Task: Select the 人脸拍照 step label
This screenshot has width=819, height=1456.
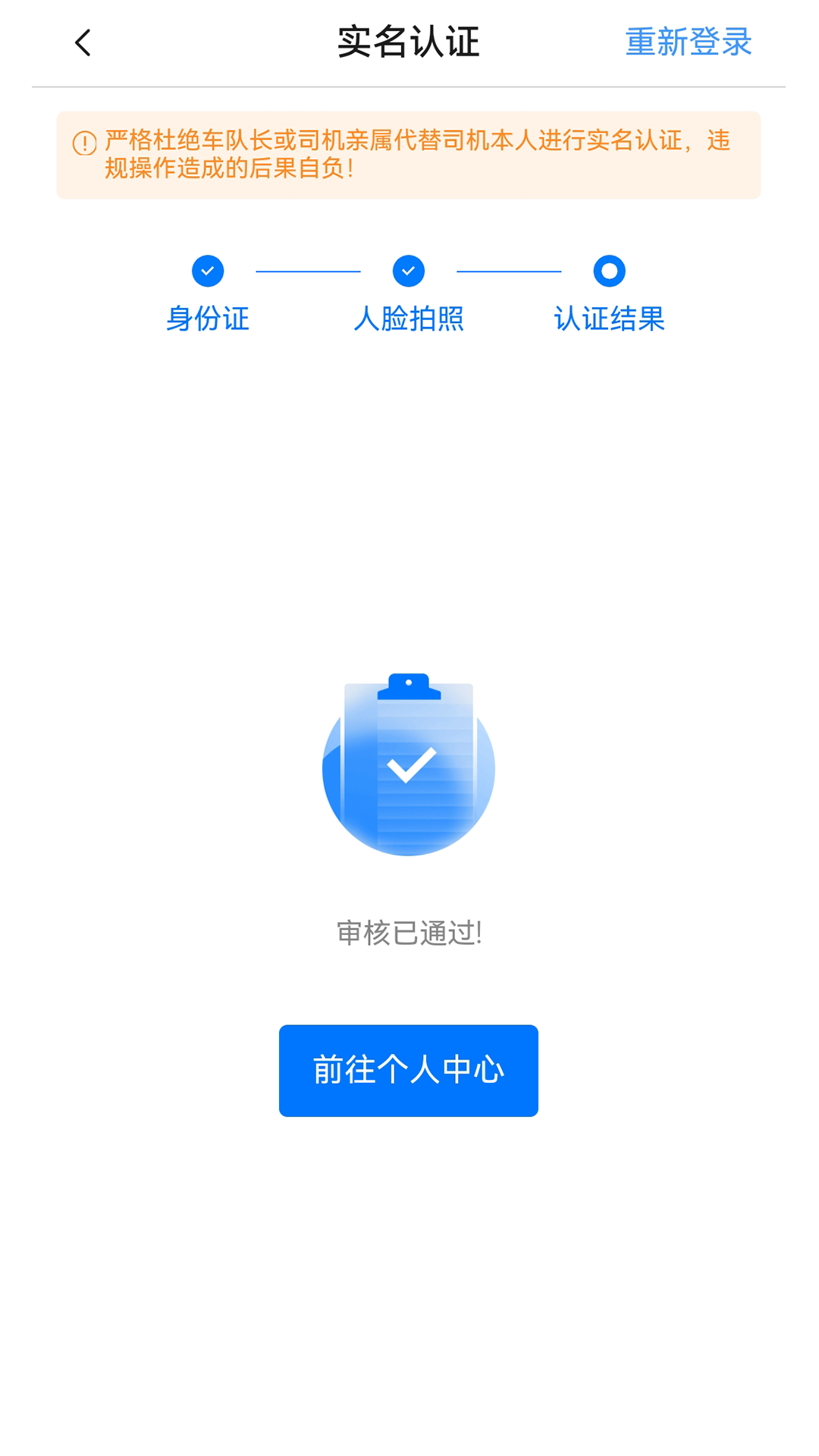Action: click(409, 319)
